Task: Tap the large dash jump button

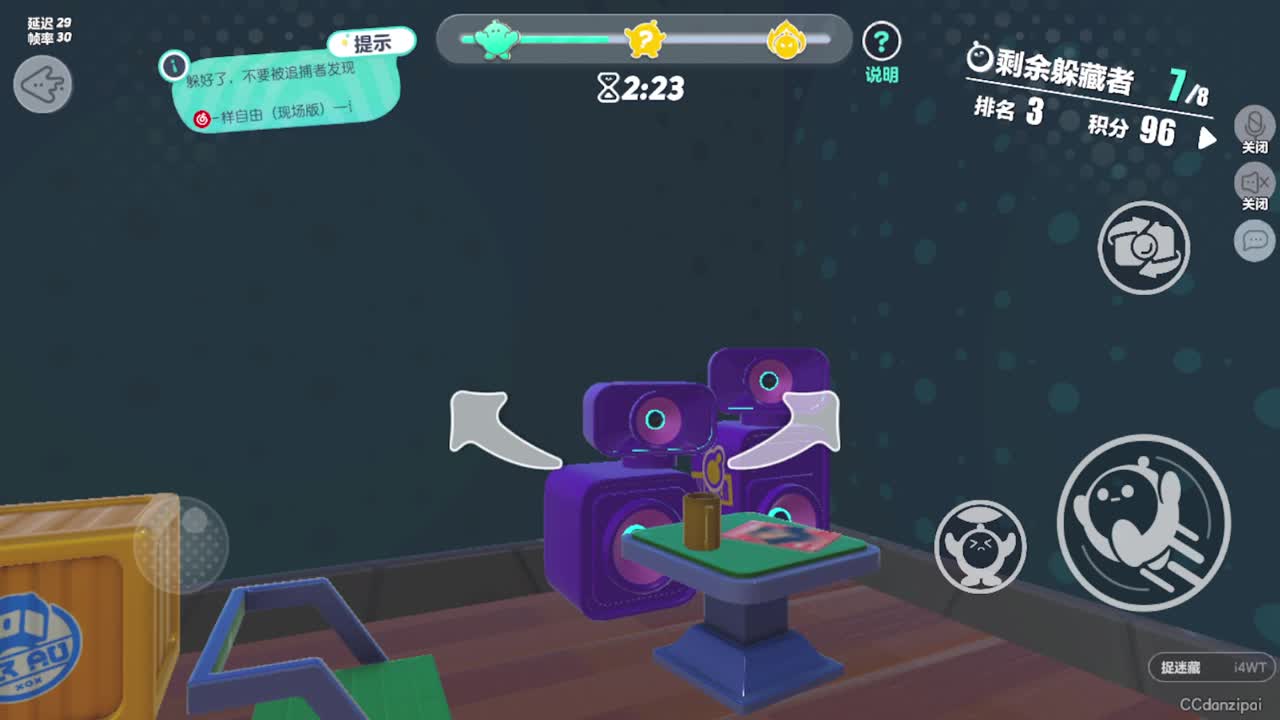Action: [1143, 522]
